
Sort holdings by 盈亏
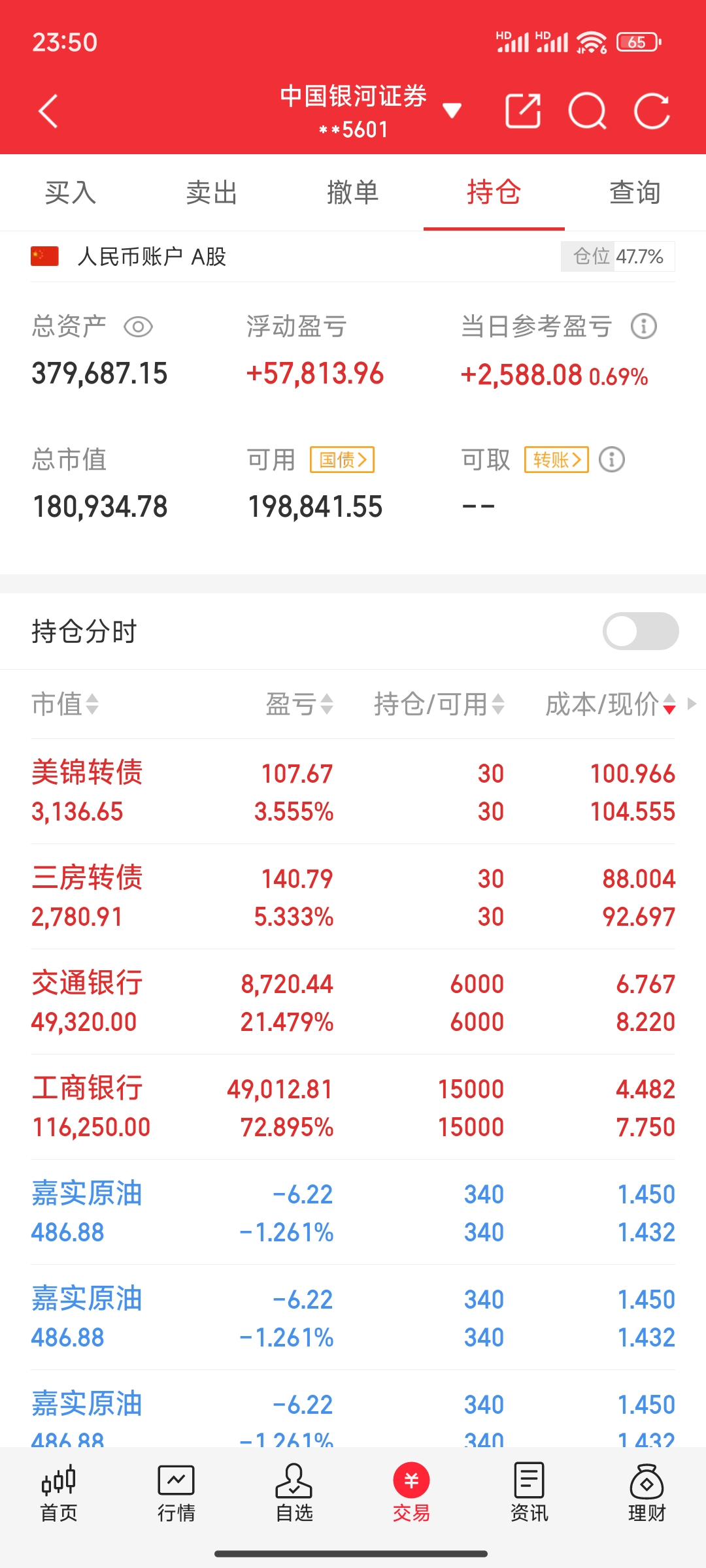pyautogui.click(x=299, y=704)
